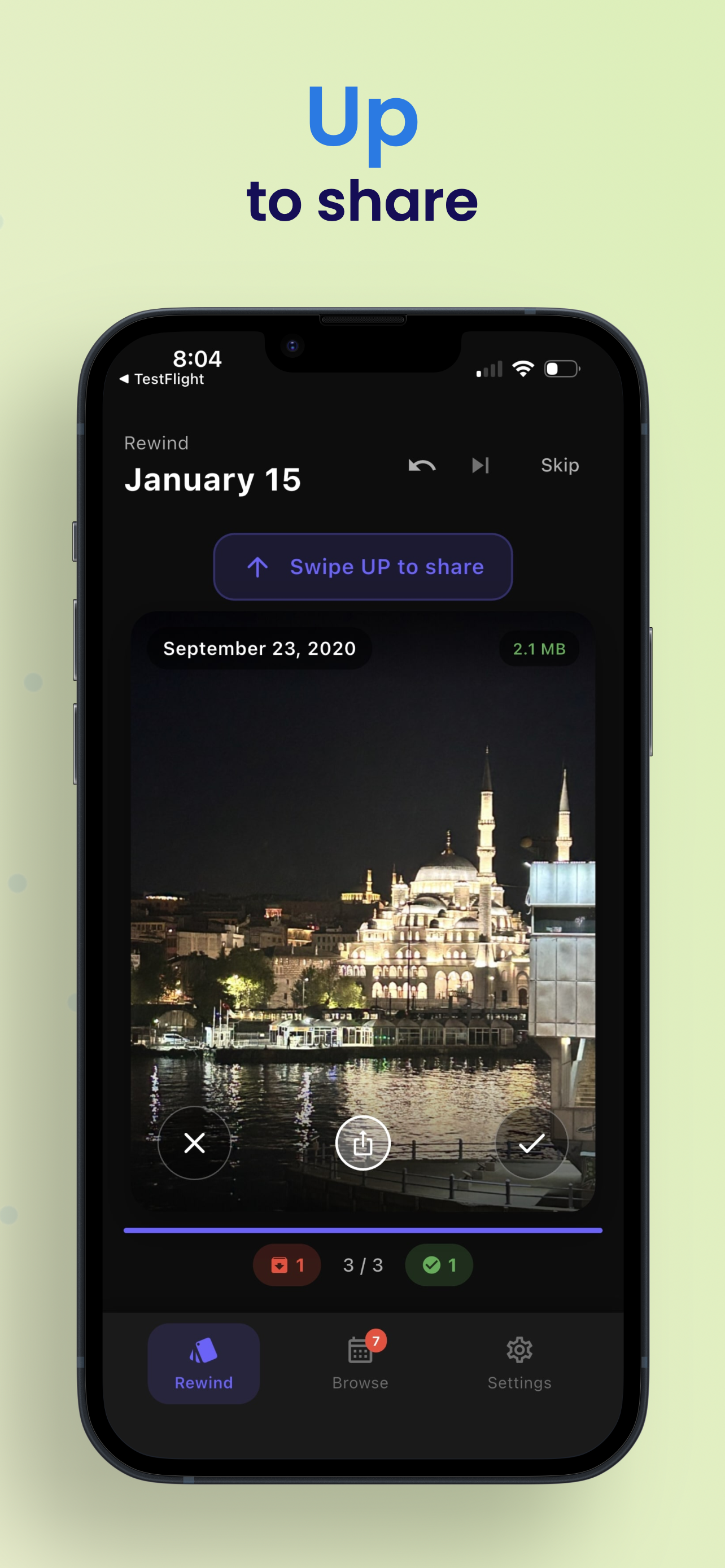Tap the skip-to-end playback icon

tap(481, 466)
